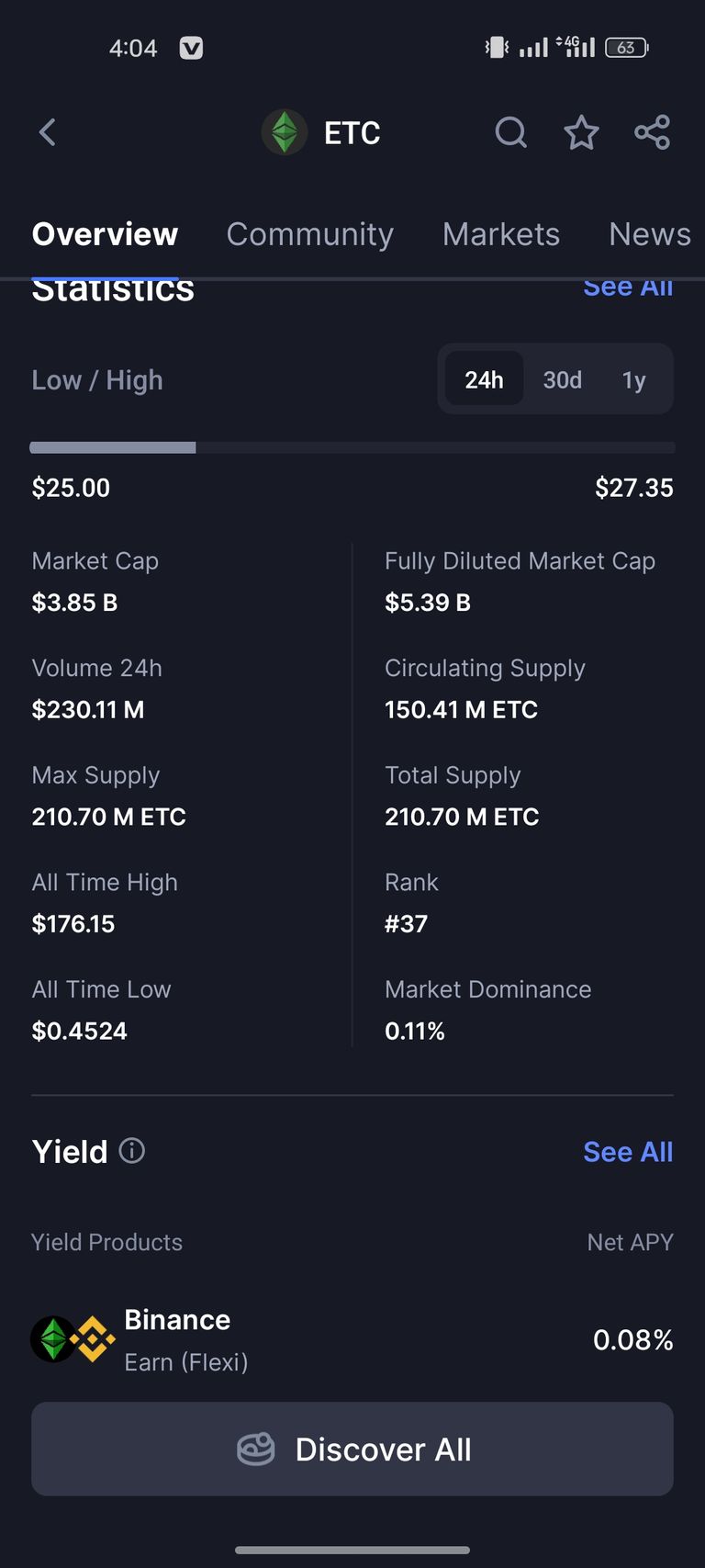Image resolution: width=705 pixels, height=1568 pixels.
Task: Go back using the arrow
Action: pos(48,132)
